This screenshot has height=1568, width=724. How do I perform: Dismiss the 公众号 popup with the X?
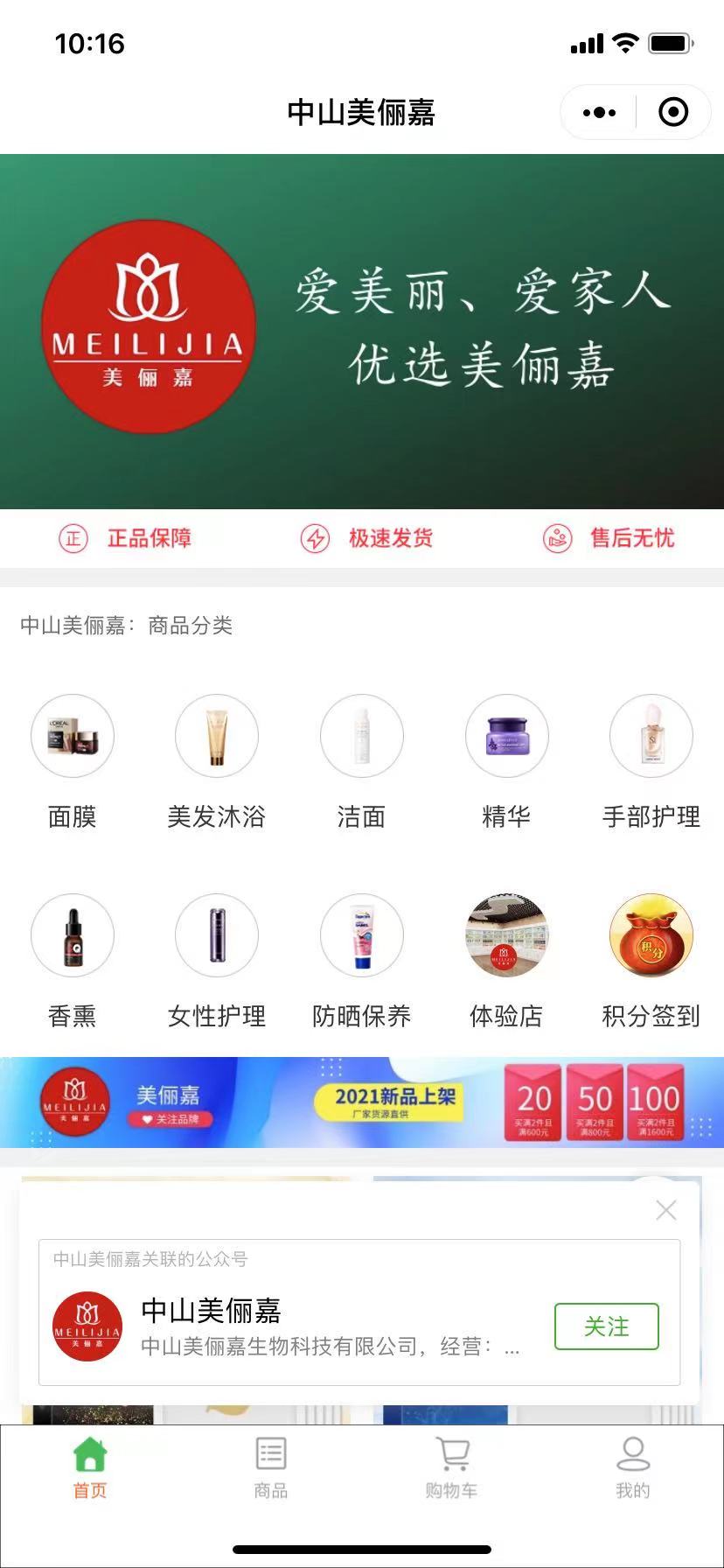[666, 1210]
